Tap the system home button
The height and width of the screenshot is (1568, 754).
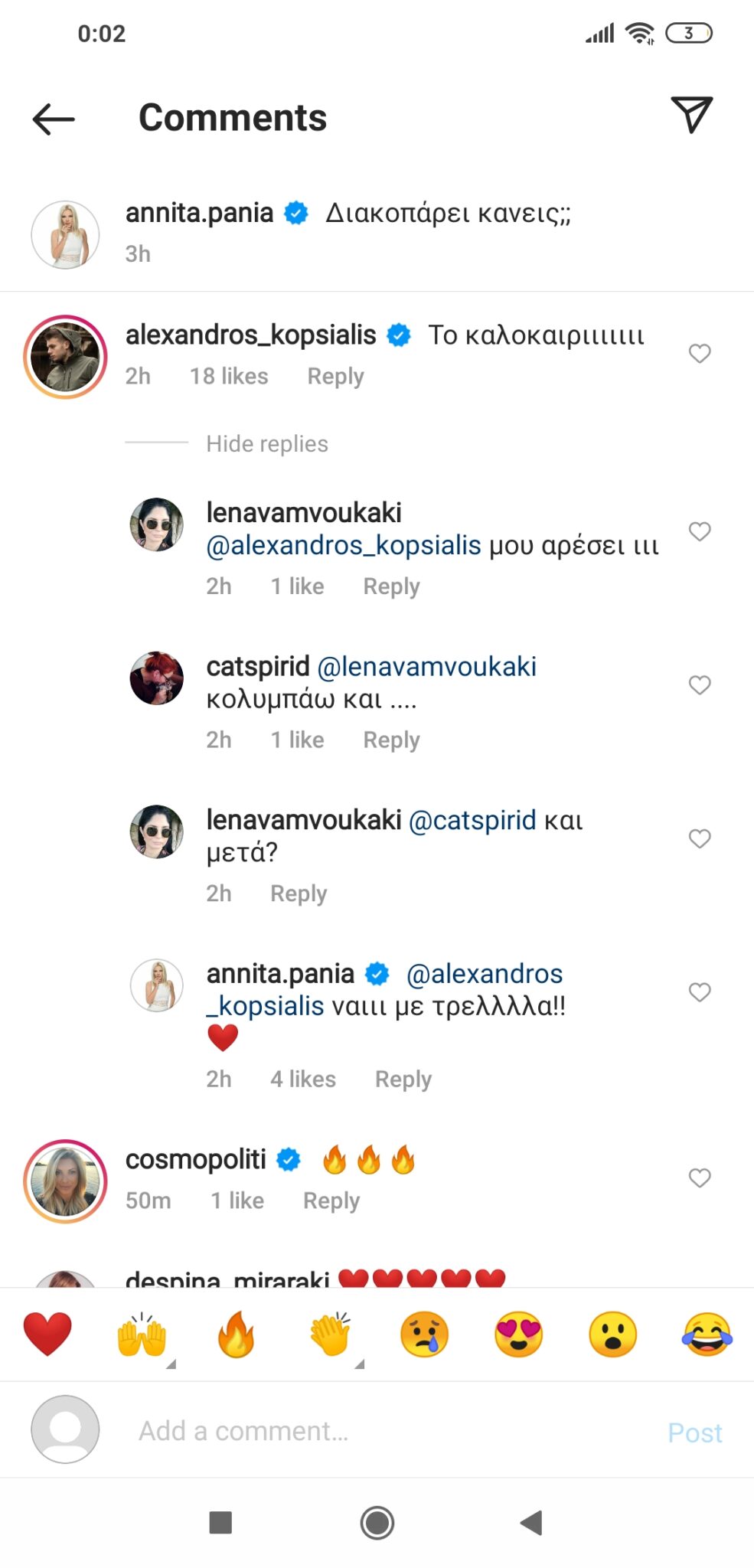point(377,1523)
